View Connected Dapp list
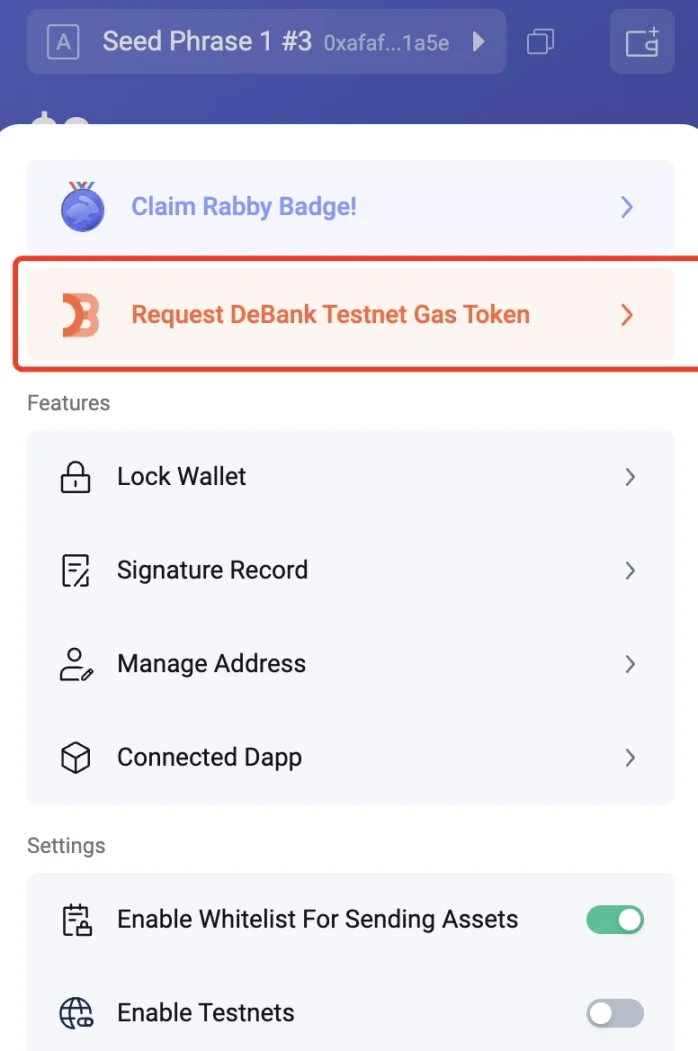This screenshot has width=698, height=1051. (x=350, y=758)
